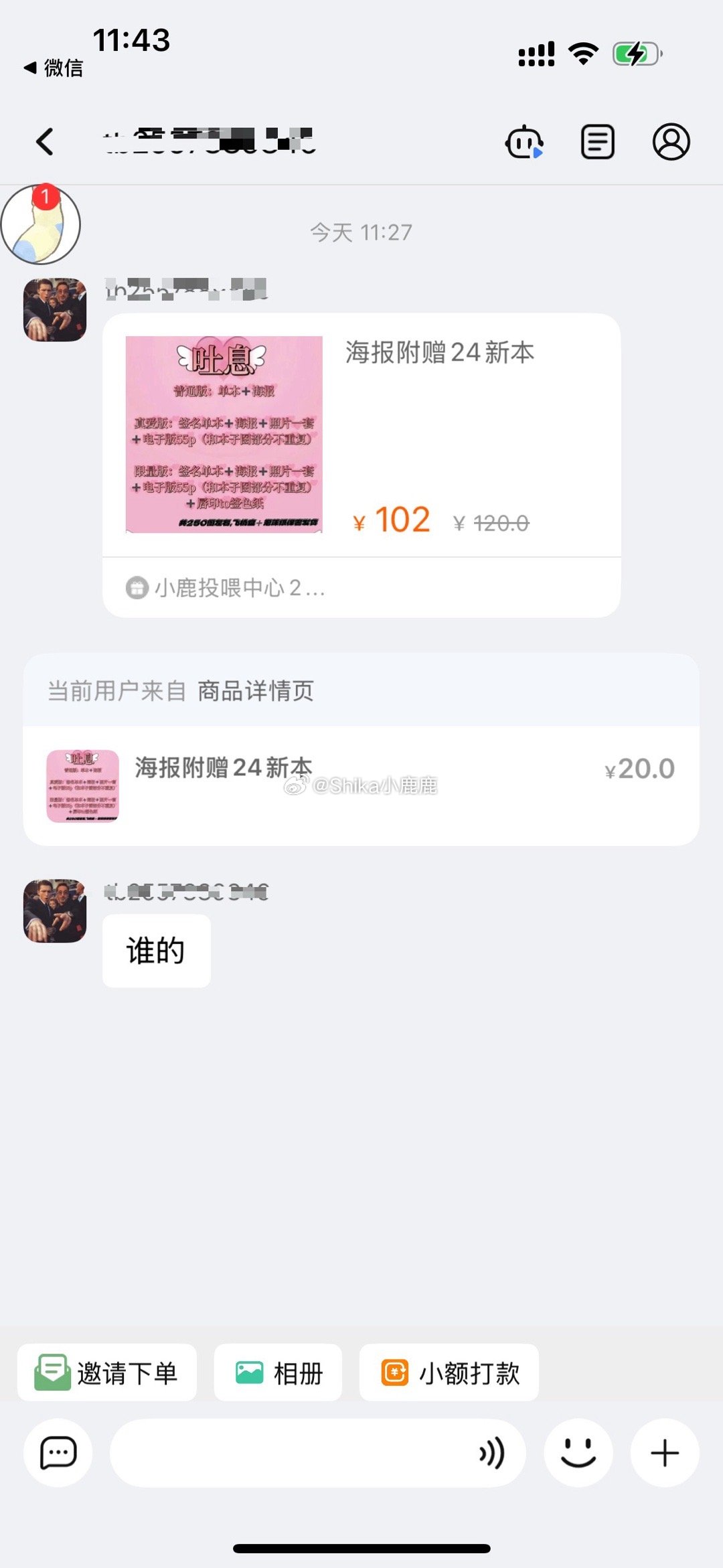Screen dimensions: 723x1568
Task: Open the 相册 photo album
Action: click(278, 1373)
